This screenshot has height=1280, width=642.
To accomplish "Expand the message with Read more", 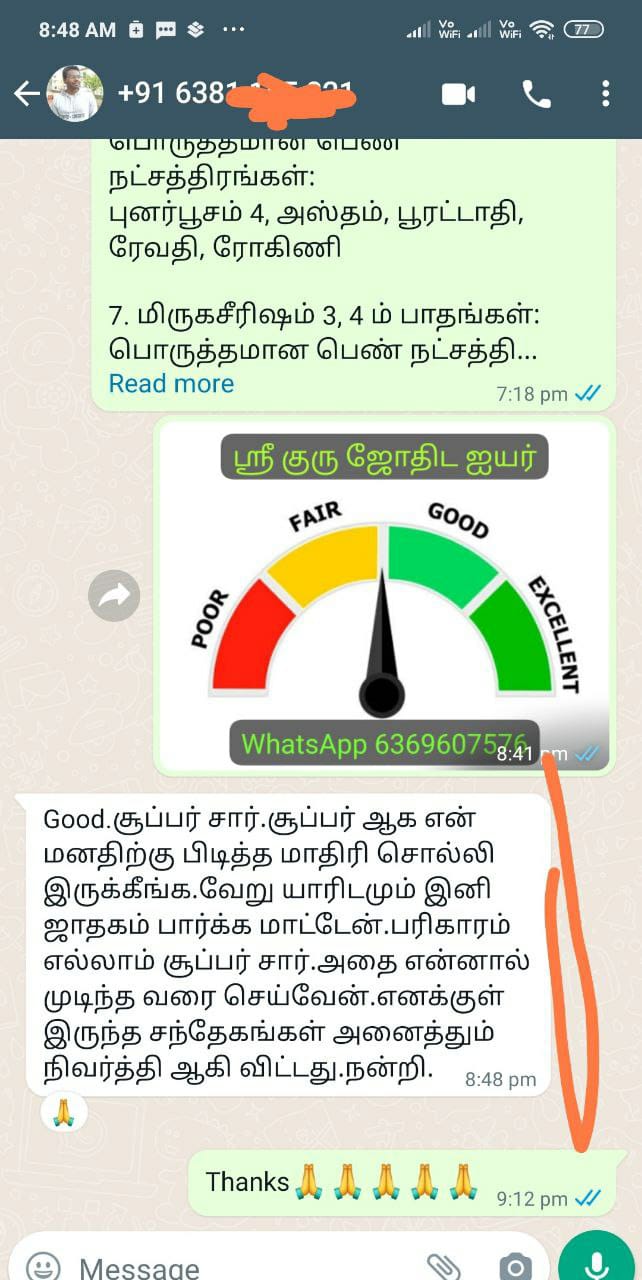I will 171,384.
